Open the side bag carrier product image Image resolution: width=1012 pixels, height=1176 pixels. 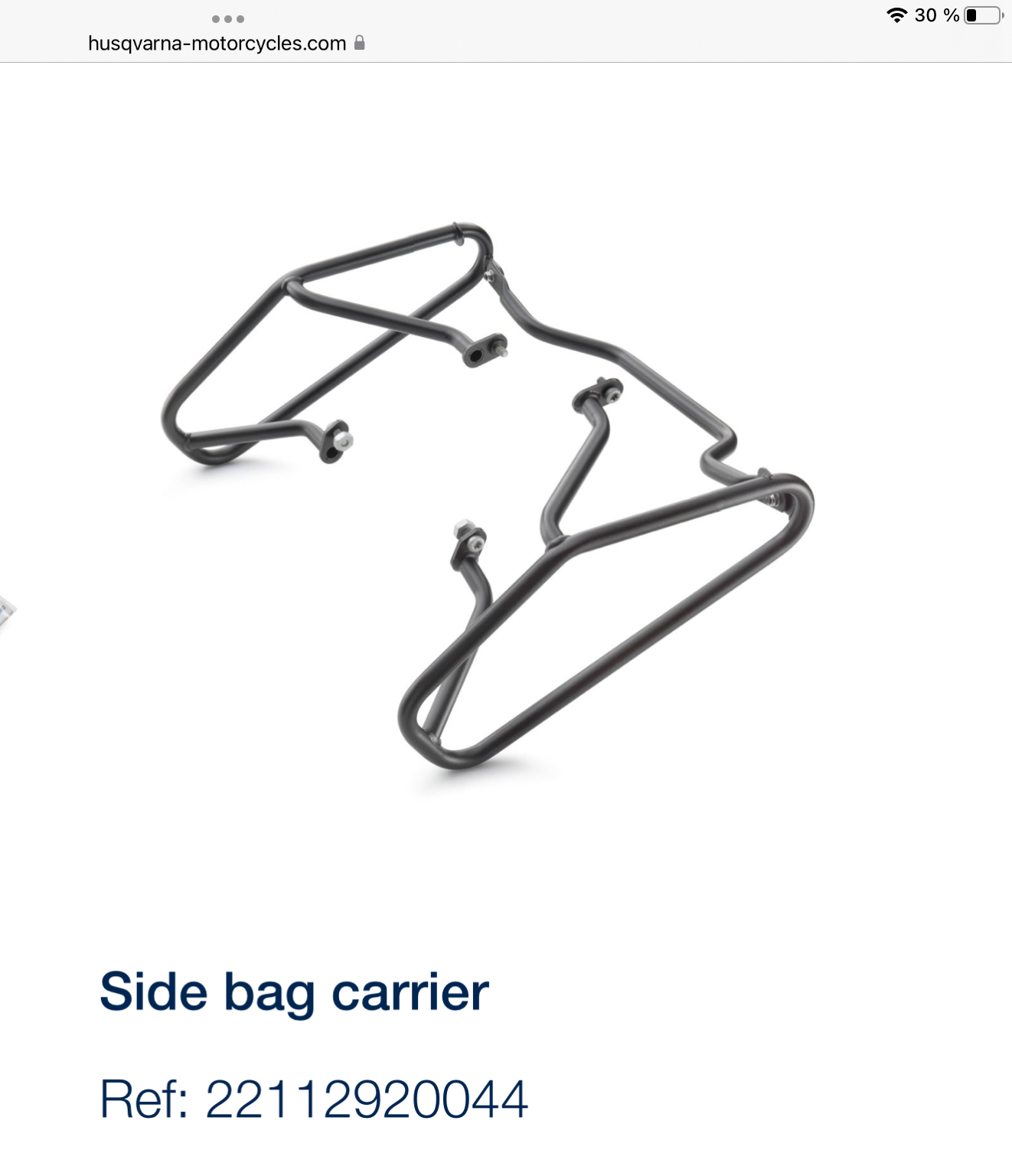[x=488, y=496]
